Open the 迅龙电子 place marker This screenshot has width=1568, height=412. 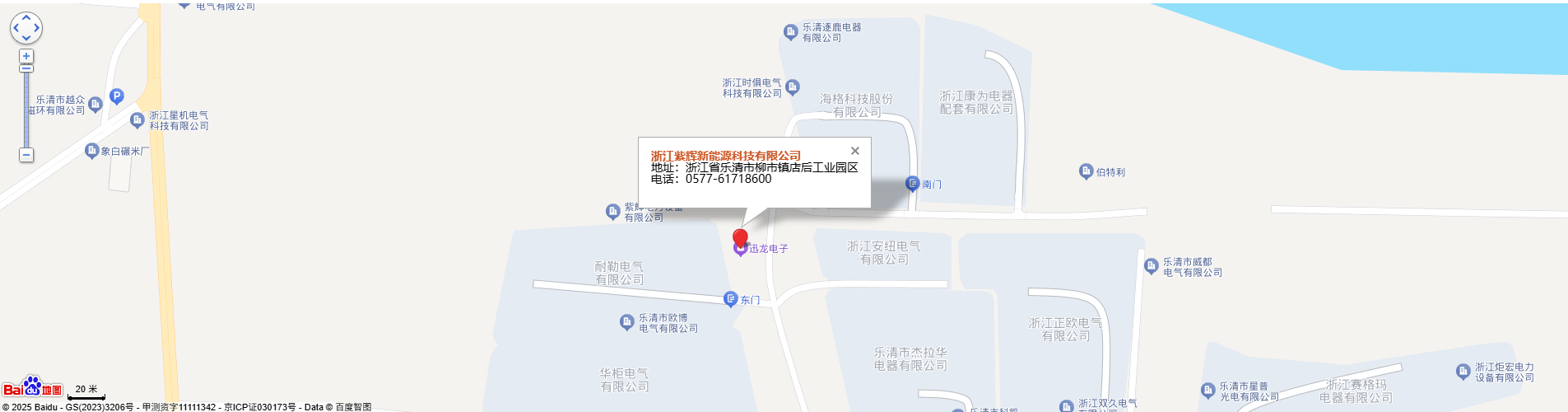[740, 250]
